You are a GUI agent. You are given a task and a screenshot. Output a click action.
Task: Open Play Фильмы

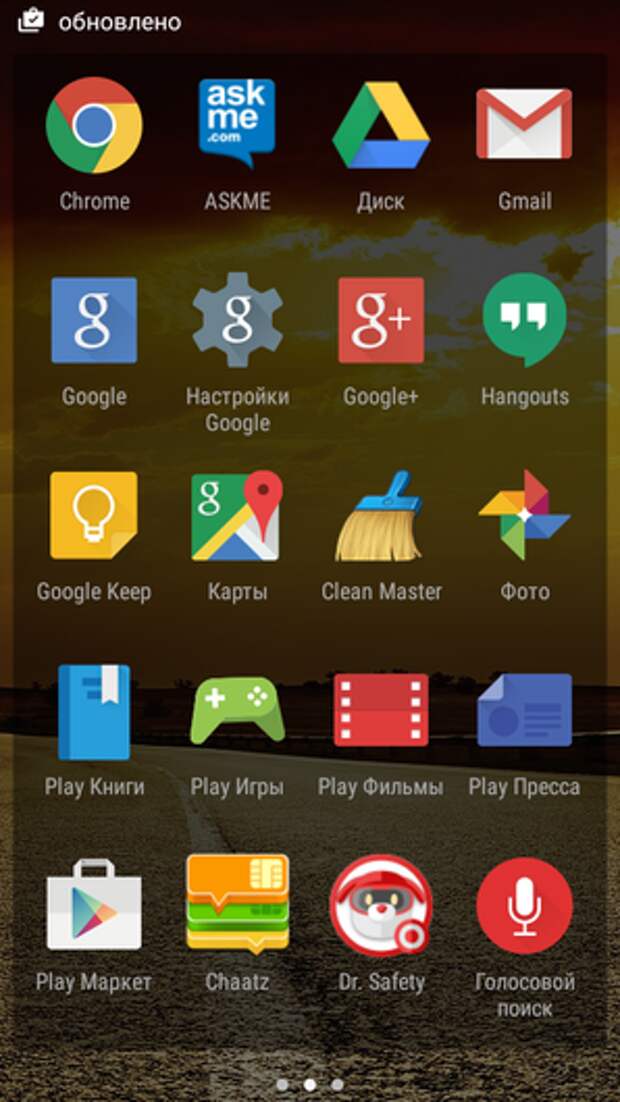381,711
